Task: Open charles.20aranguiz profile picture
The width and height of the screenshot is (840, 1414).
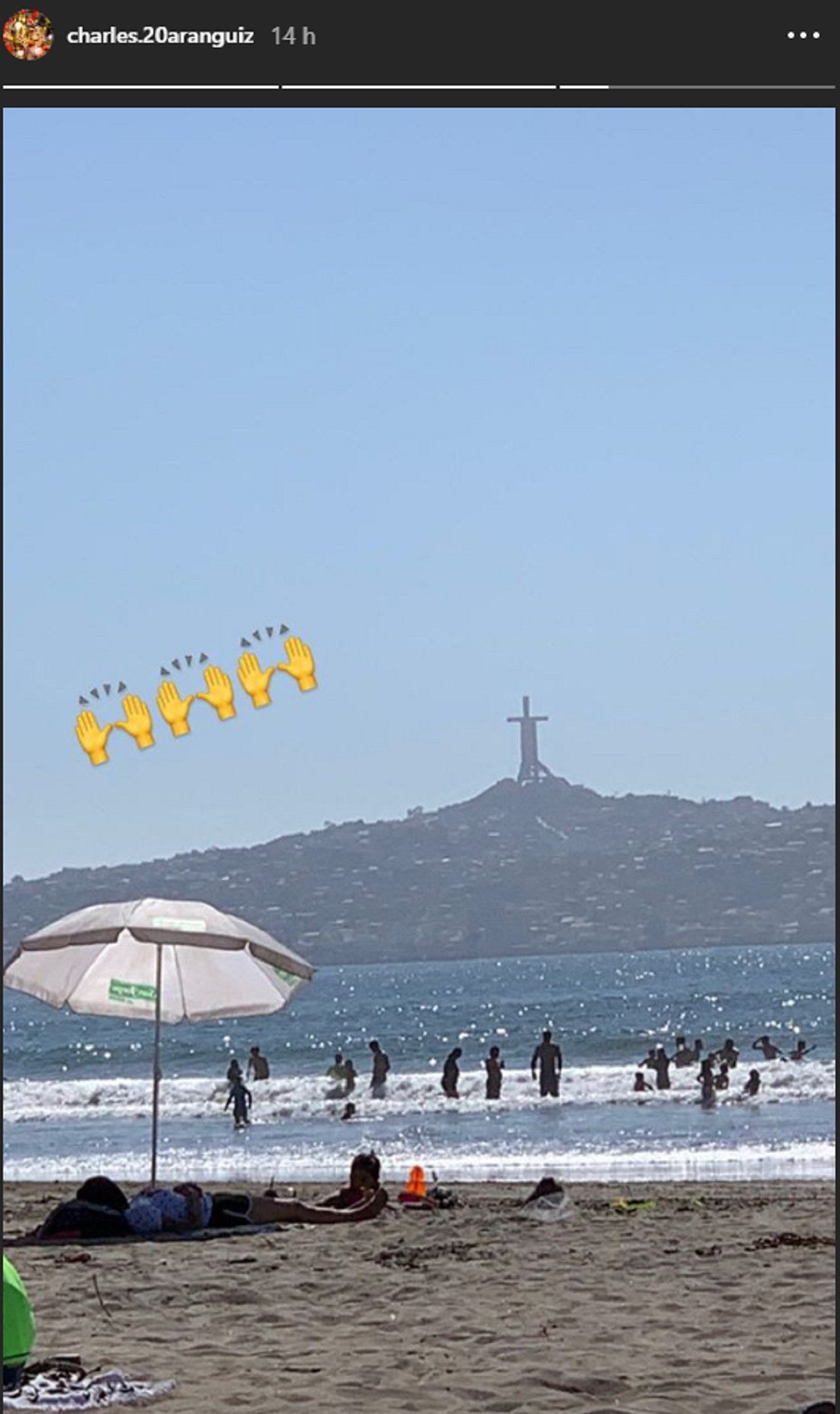Action: click(x=27, y=35)
